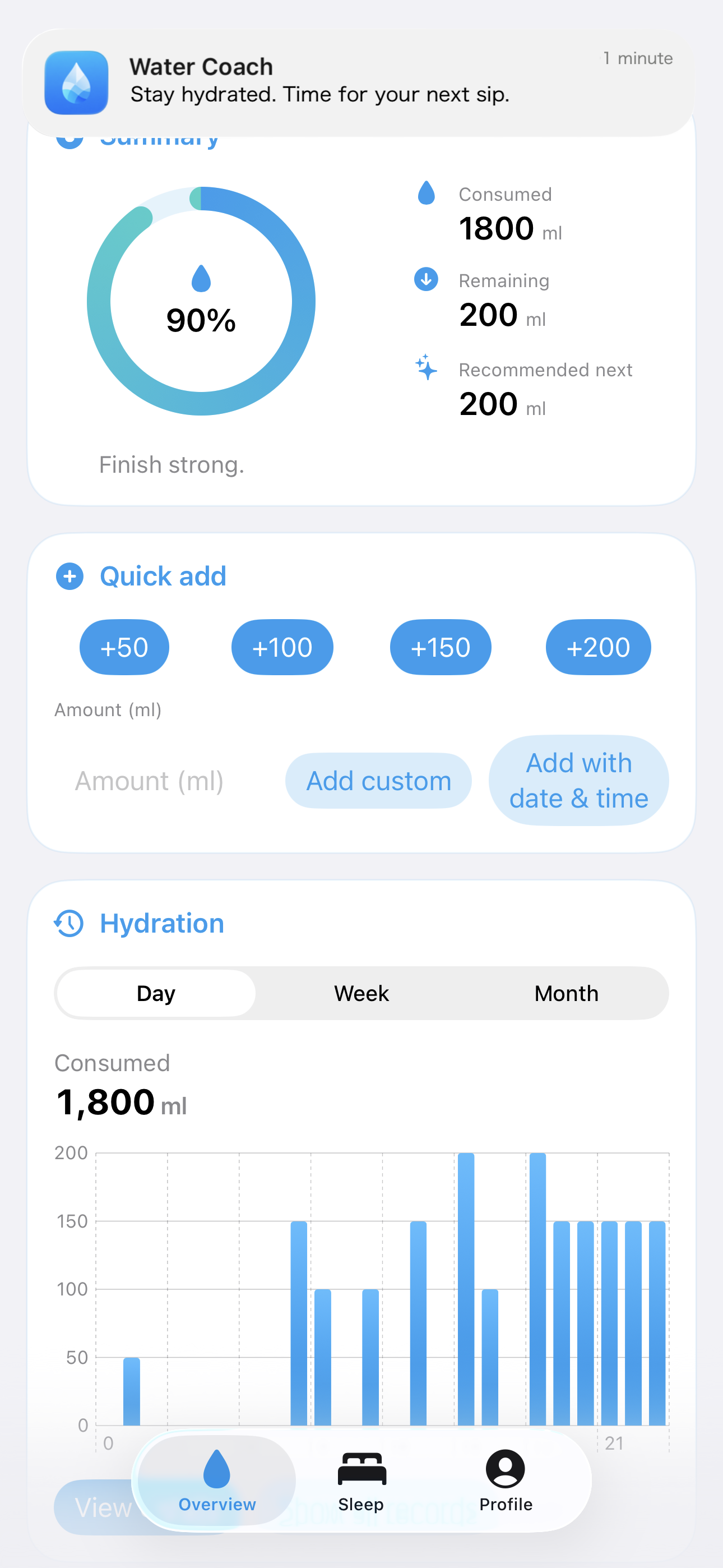Open the Profile tab

505,1481
